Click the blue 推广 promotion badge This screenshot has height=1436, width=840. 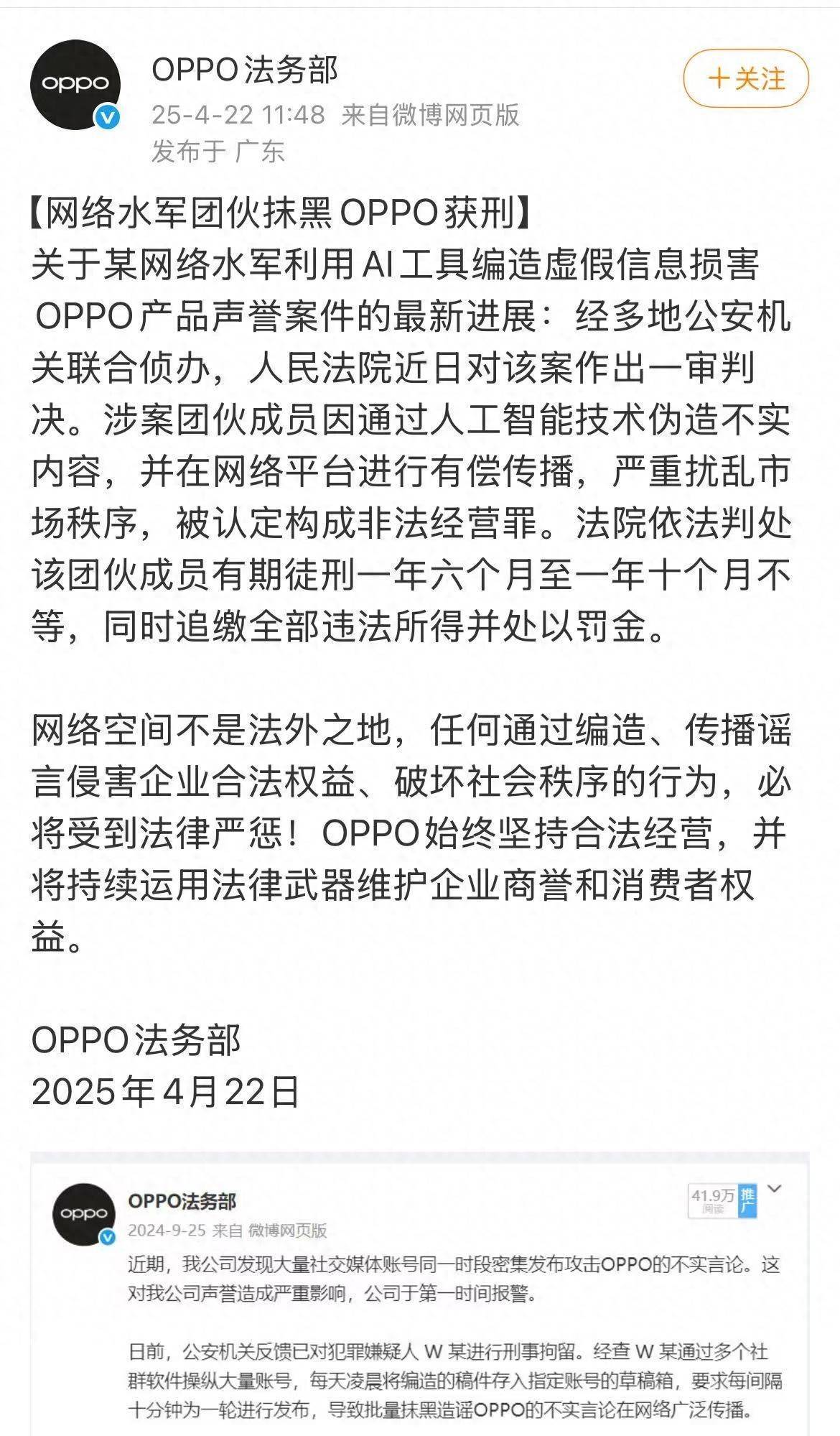[x=747, y=1198]
